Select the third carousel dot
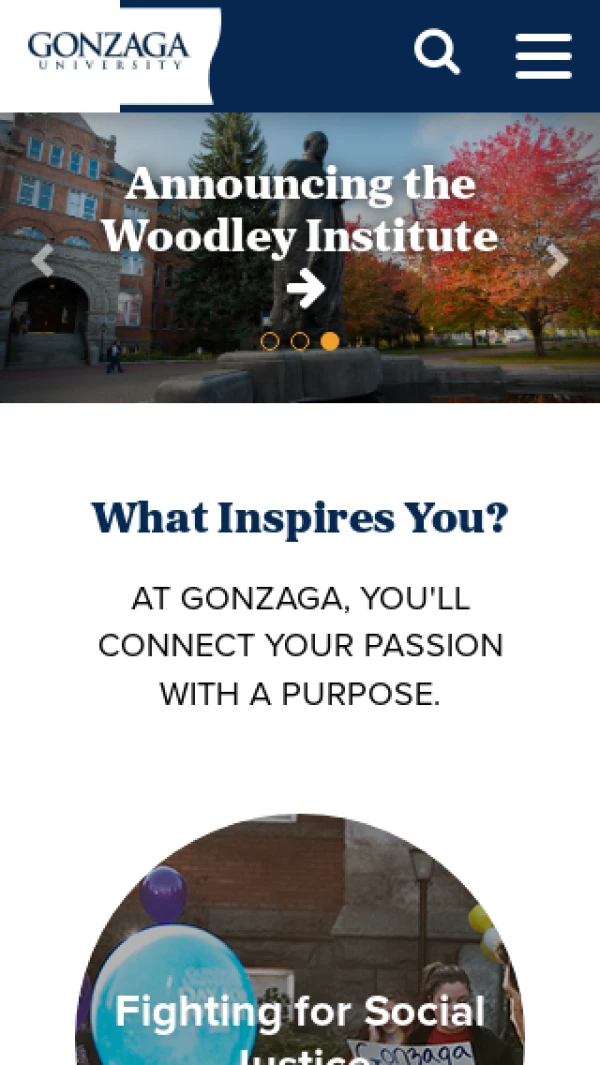Image resolution: width=600 pixels, height=1065 pixels. point(330,341)
